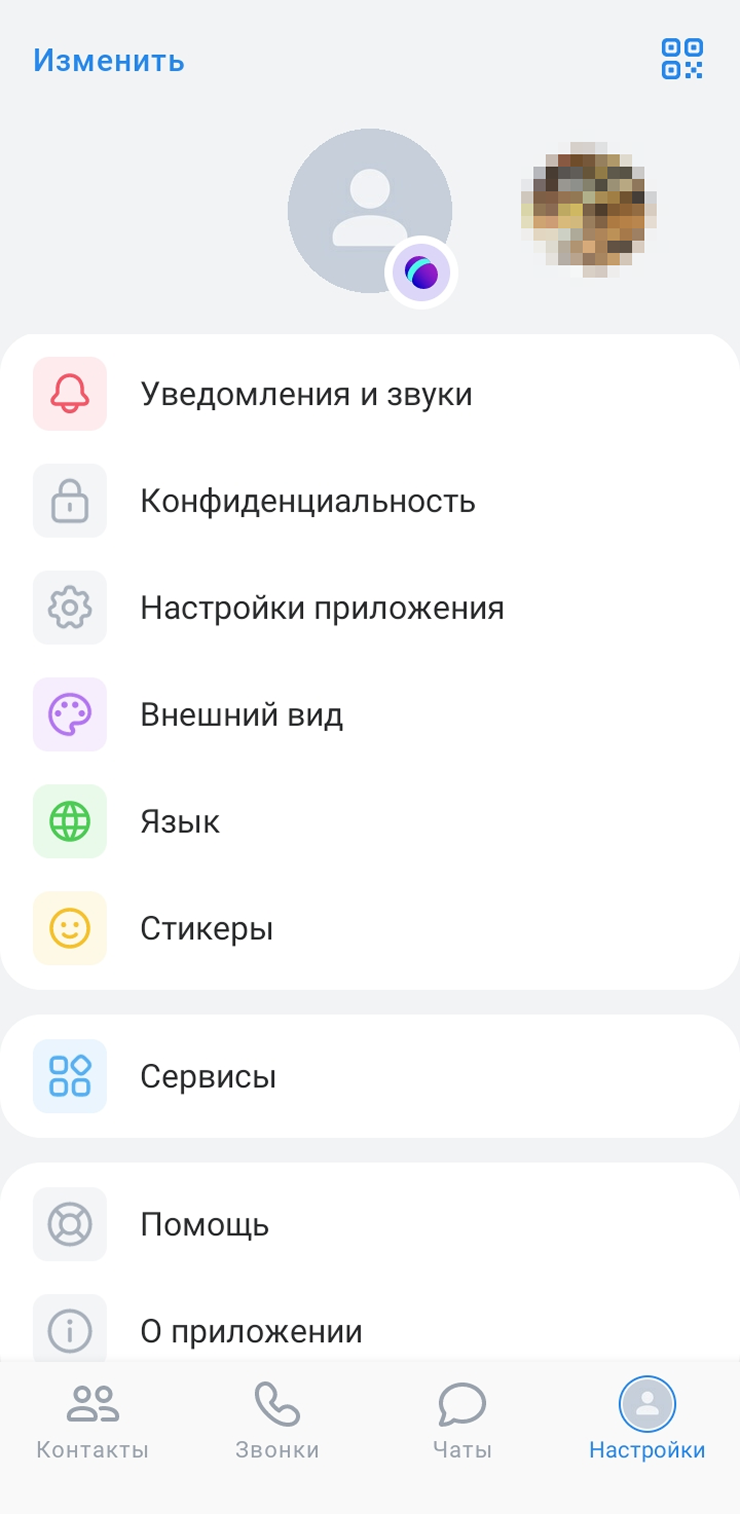This screenshot has width=740, height=1514.
Task: Open О приложении info
Action: (250, 1331)
